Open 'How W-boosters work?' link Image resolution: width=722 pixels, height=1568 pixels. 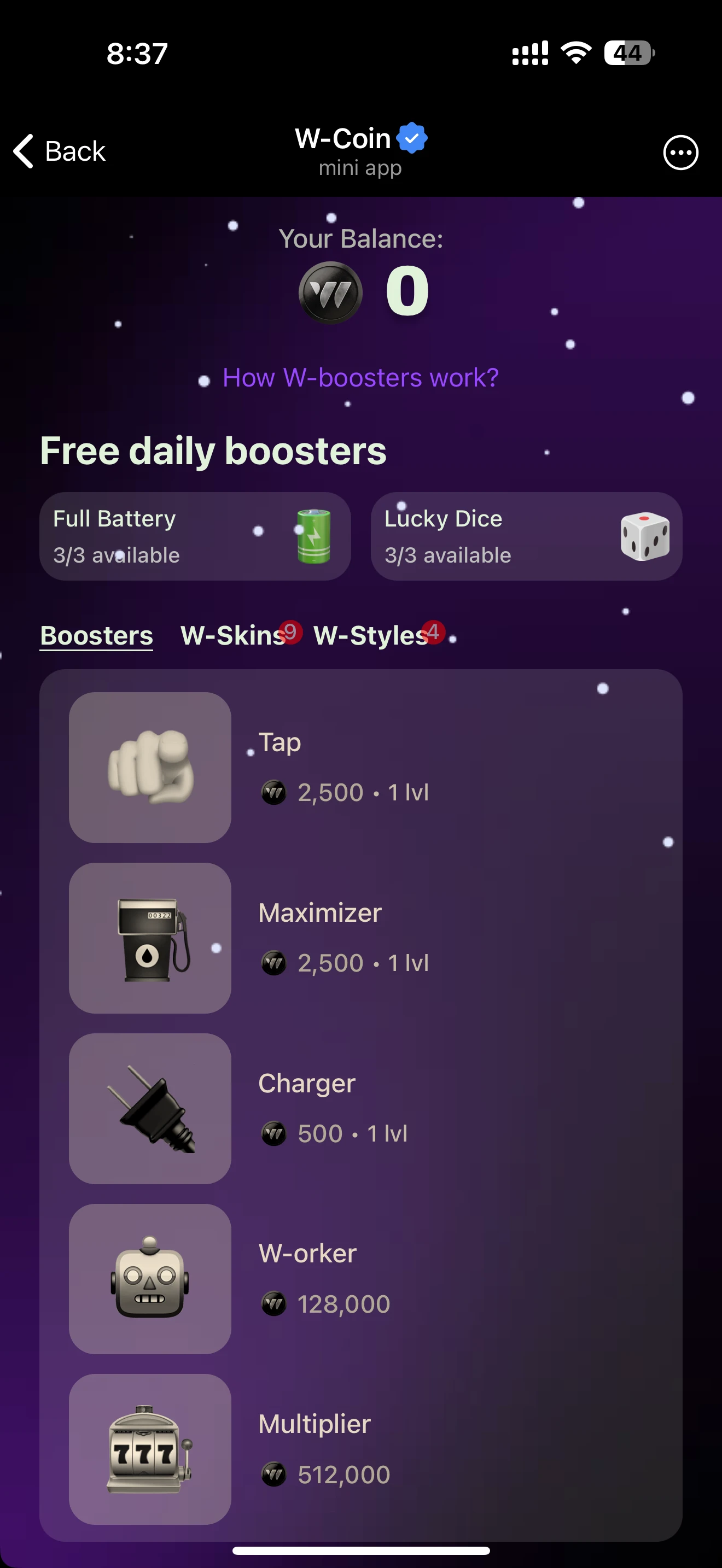click(x=360, y=377)
